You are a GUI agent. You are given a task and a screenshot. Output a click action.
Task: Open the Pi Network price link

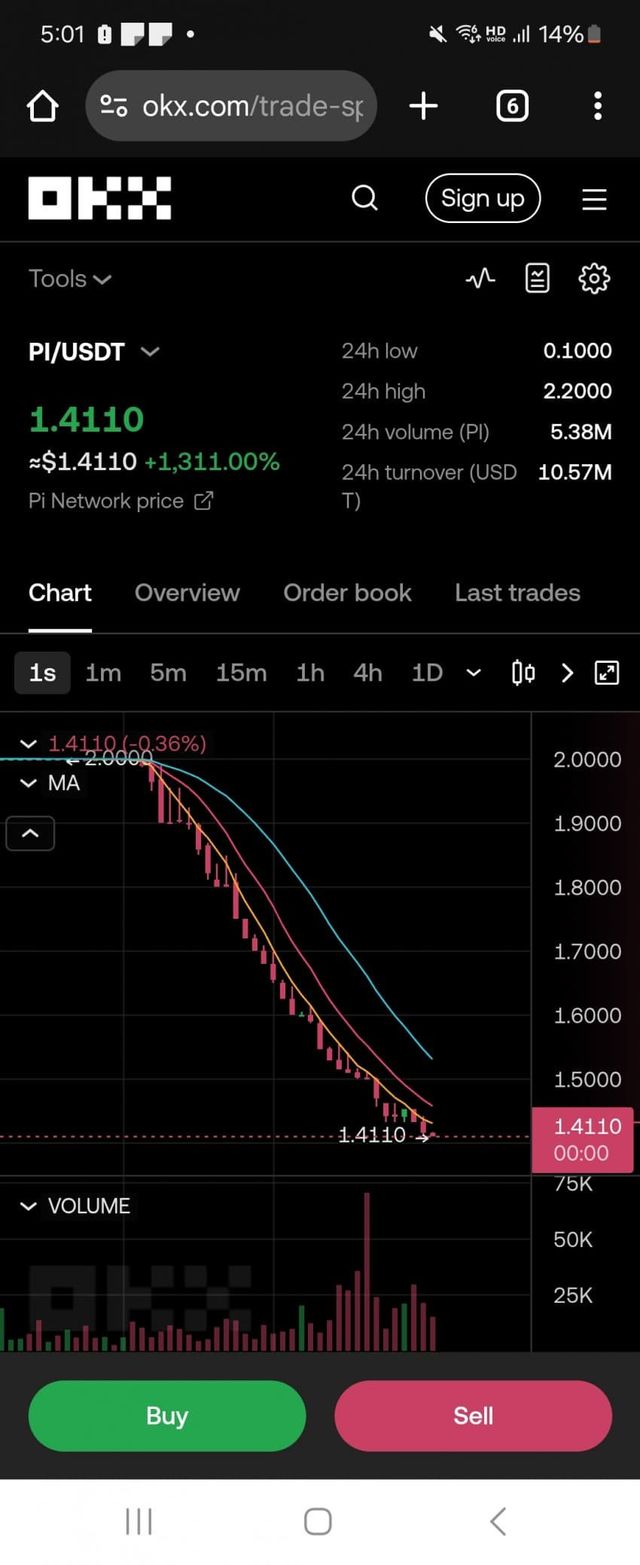click(120, 501)
